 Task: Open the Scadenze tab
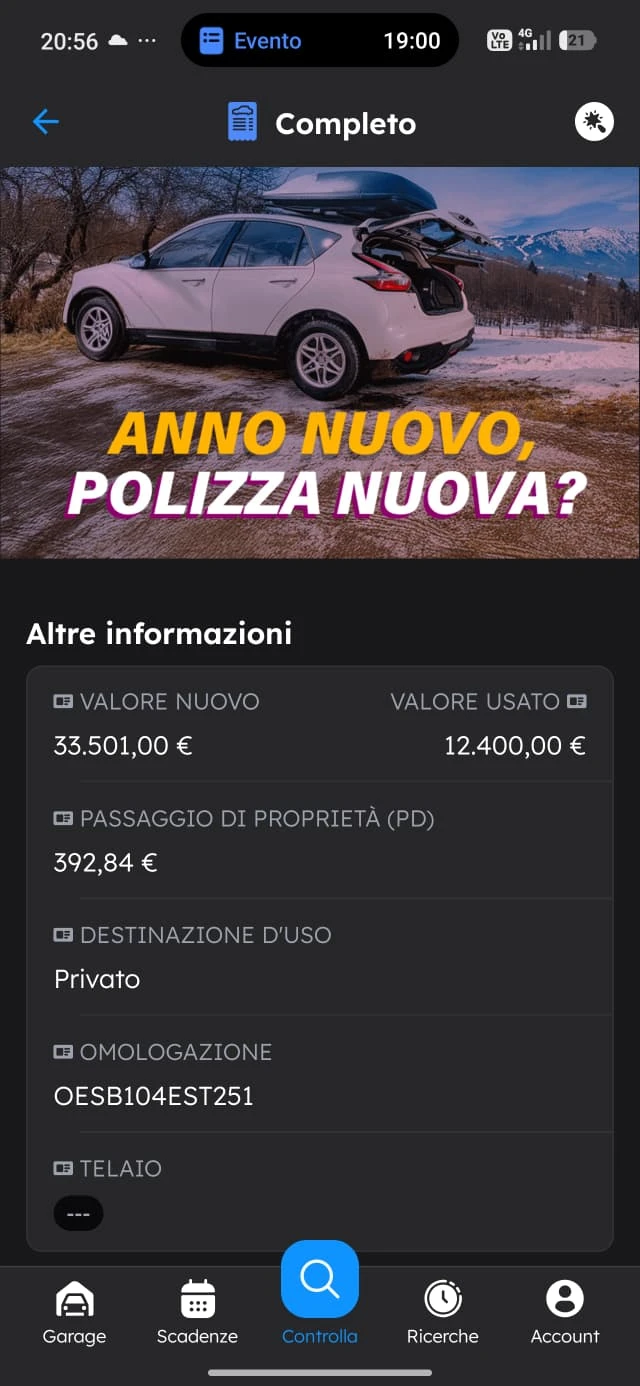pos(197,1312)
